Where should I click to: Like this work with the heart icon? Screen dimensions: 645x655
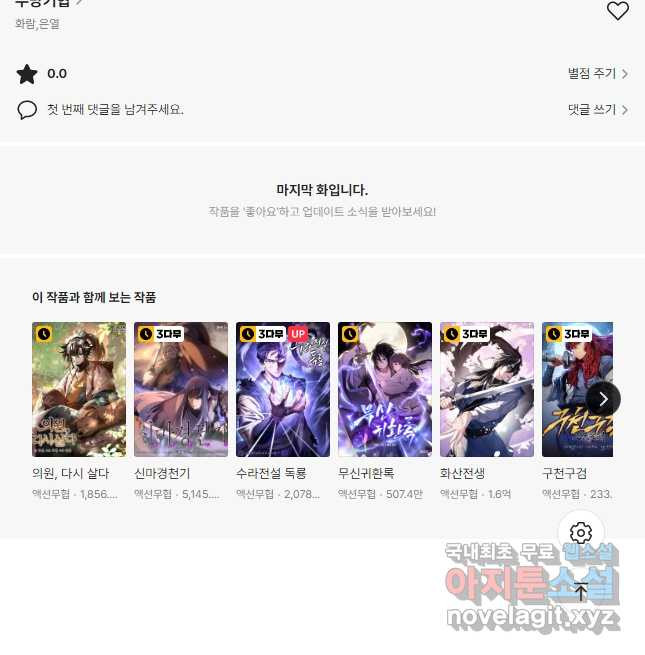(x=618, y=11)
